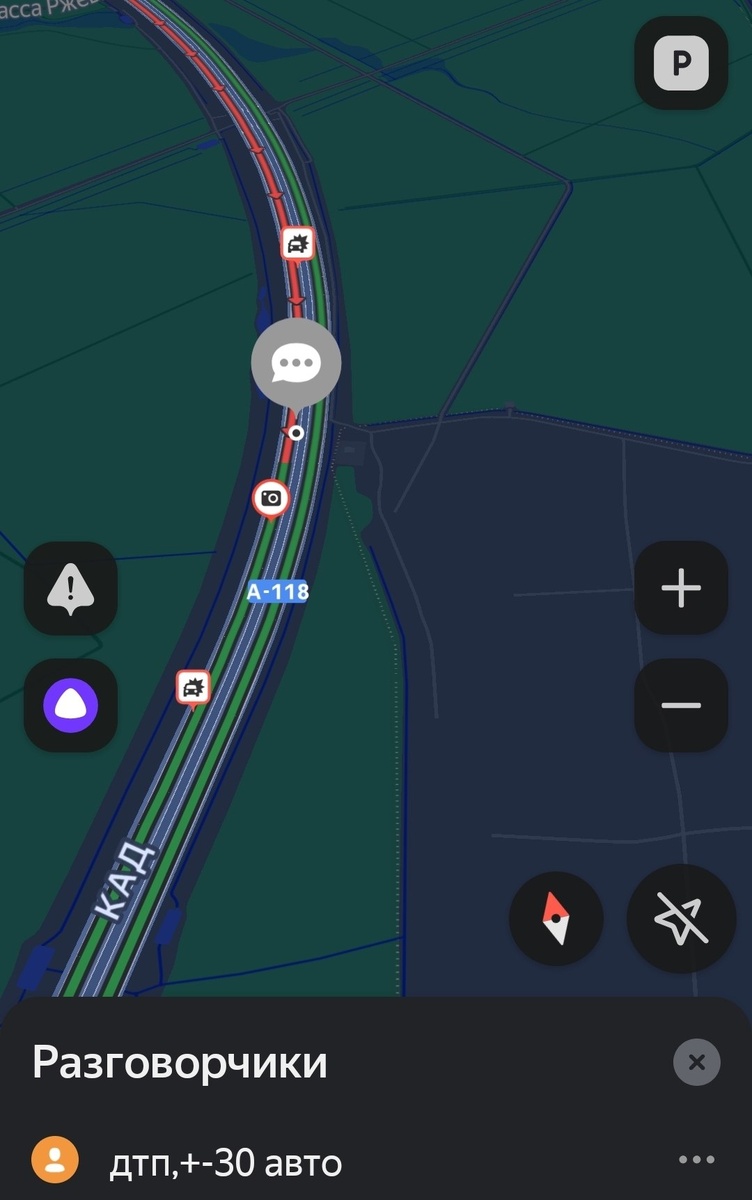This screenshot has height=1200, width=752.
Task: Tap the compass to reset orientation
Action: click(x=556, y=918)
